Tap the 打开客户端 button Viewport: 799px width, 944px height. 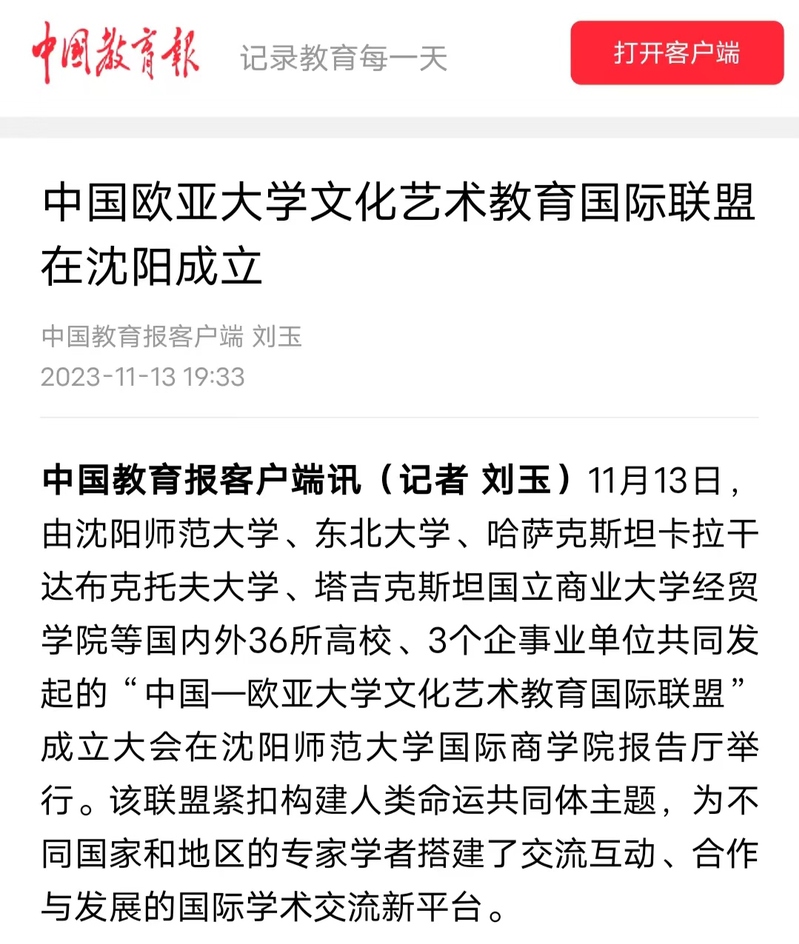[677, 53]
